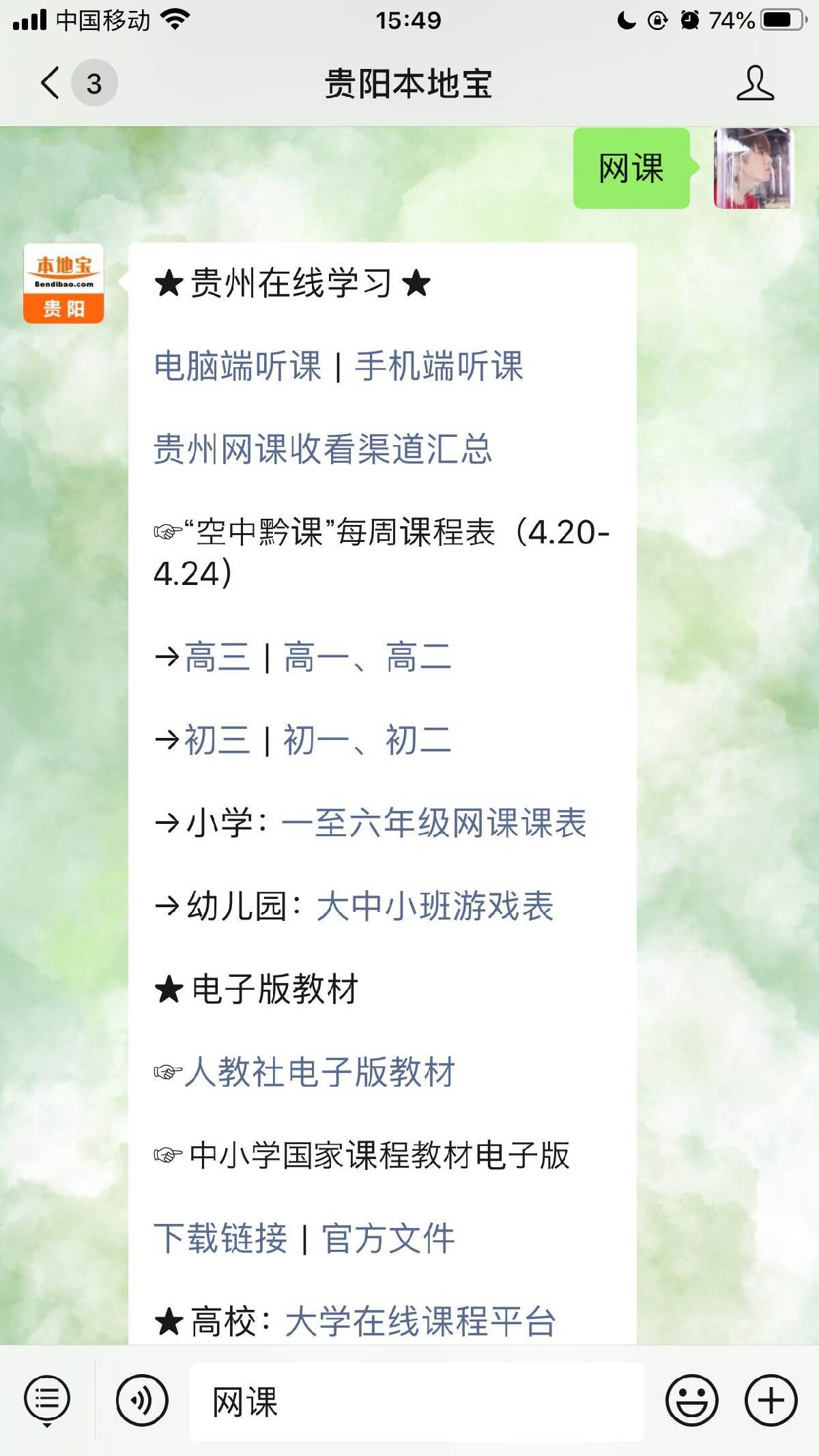819x1456 pixels.
Task: Tap the message input field
Action: point(416,1402)
